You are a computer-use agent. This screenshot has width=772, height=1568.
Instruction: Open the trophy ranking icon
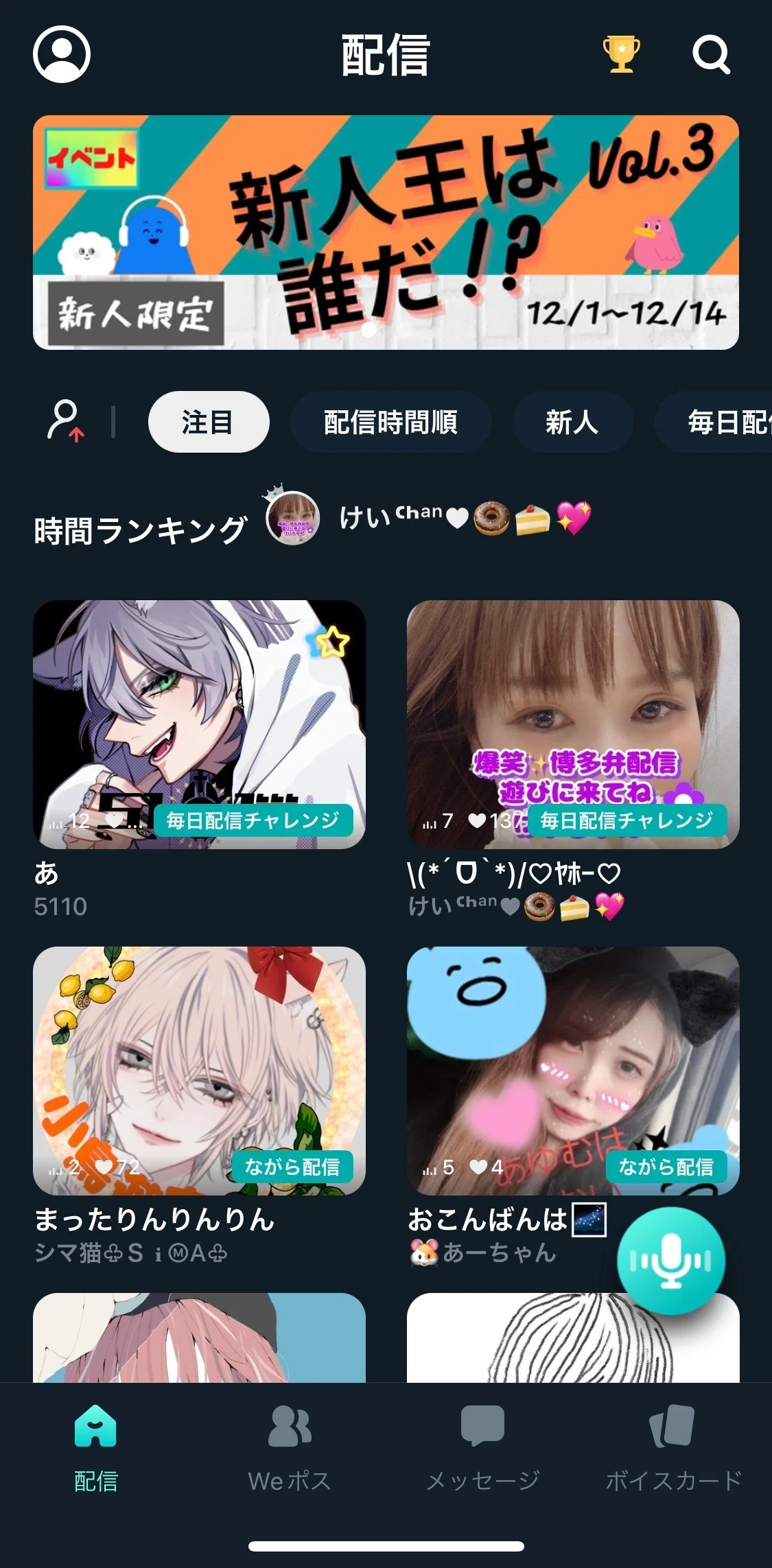click(x=621, y=54)
